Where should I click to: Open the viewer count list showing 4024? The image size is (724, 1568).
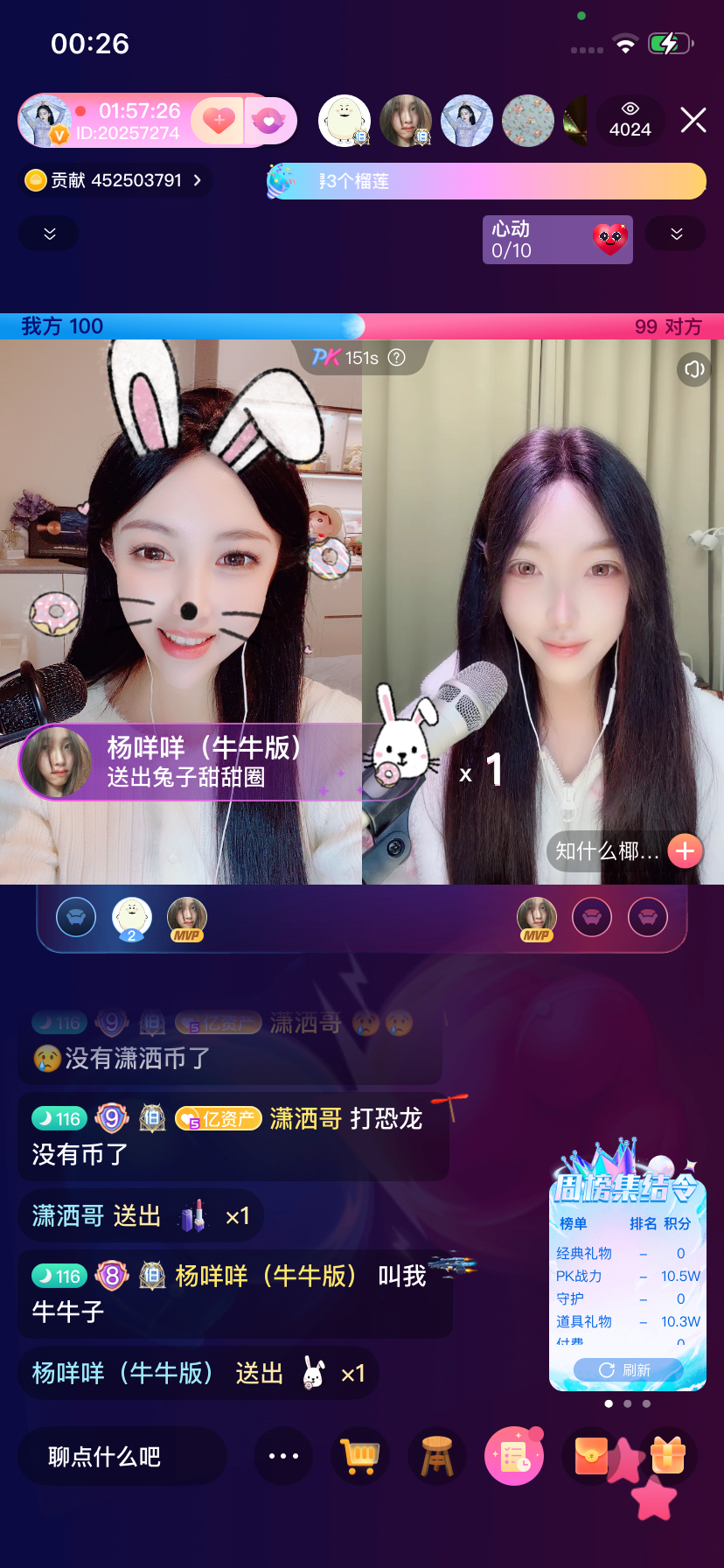tap(630, 120)
